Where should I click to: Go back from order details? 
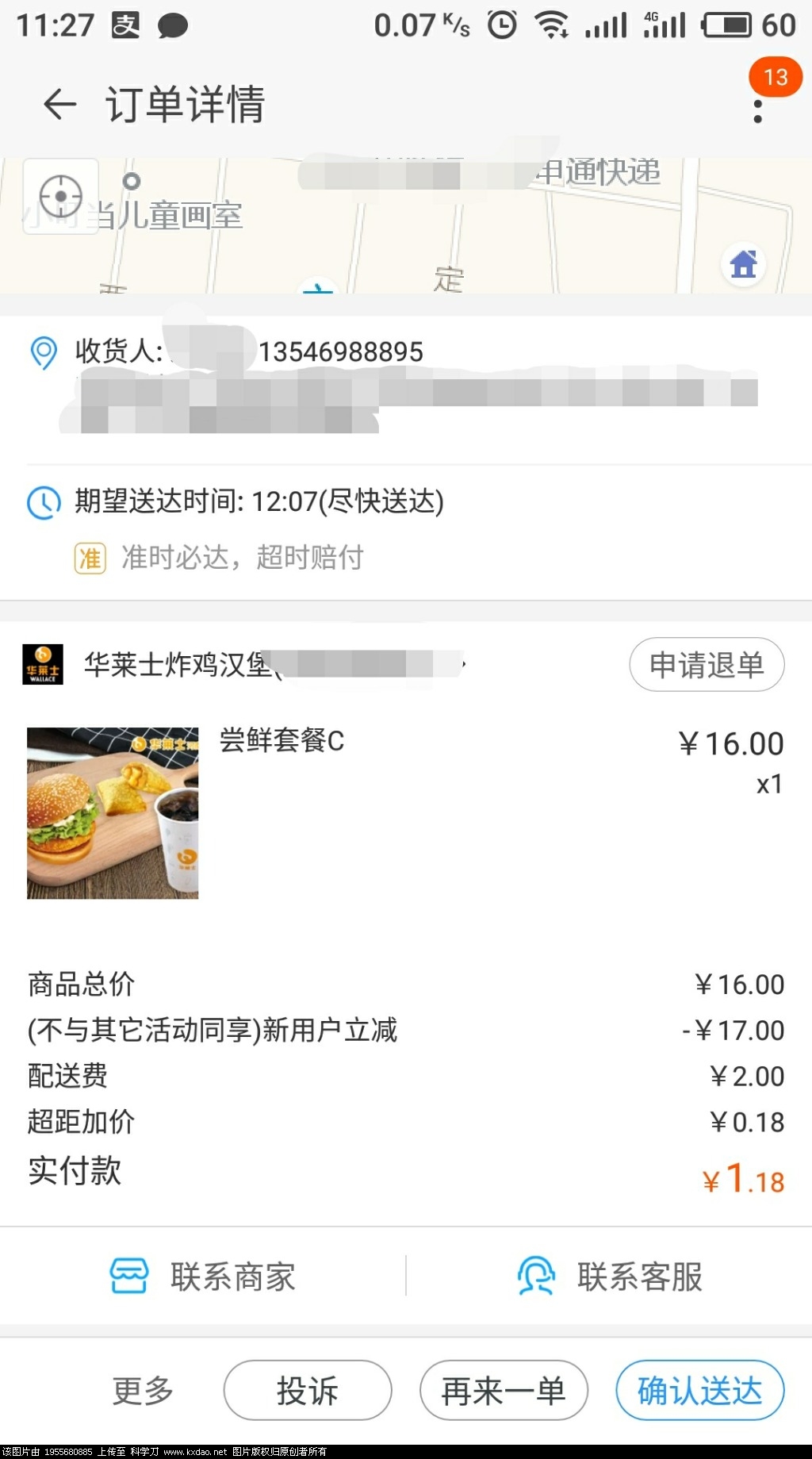(x=59, y=104)
